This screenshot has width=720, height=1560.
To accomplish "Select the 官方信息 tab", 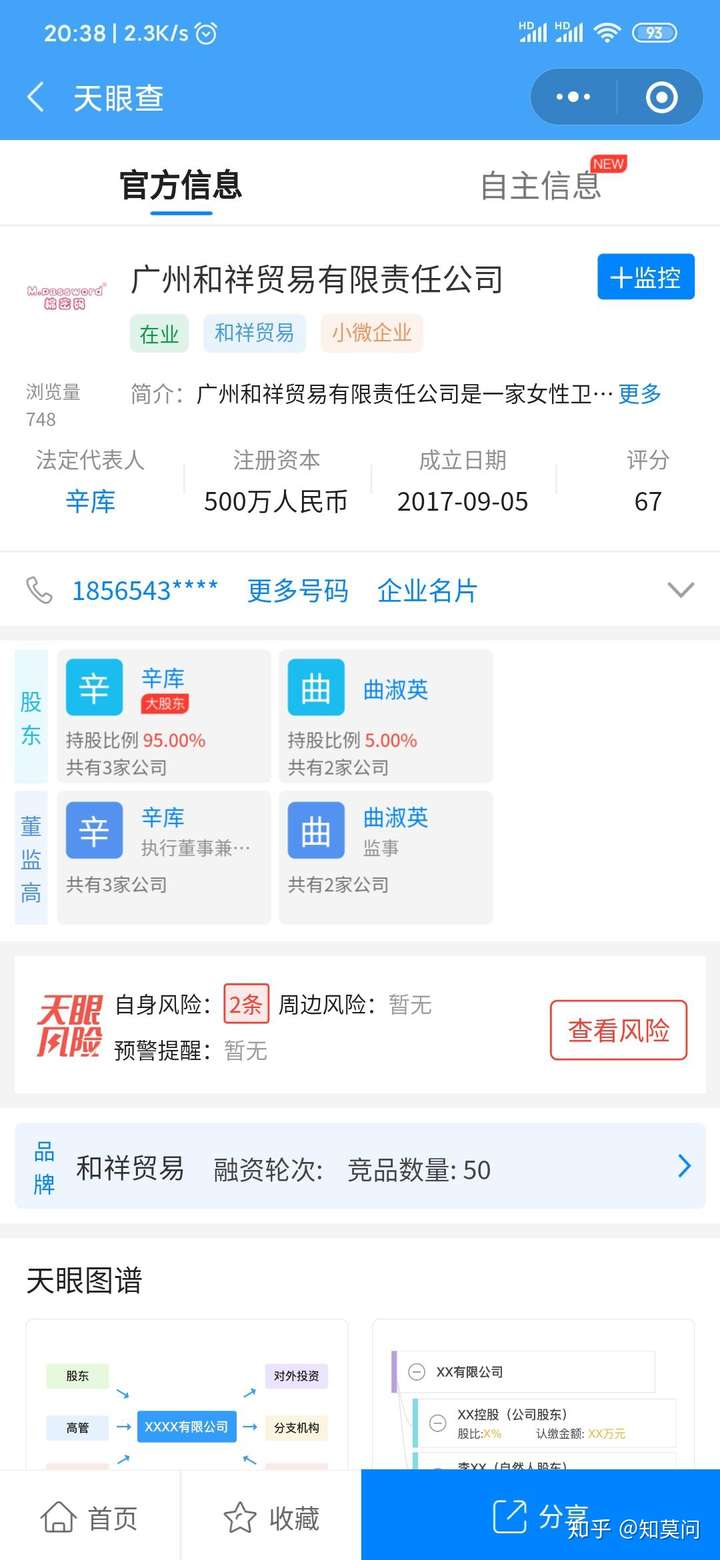I will [181, 185].
